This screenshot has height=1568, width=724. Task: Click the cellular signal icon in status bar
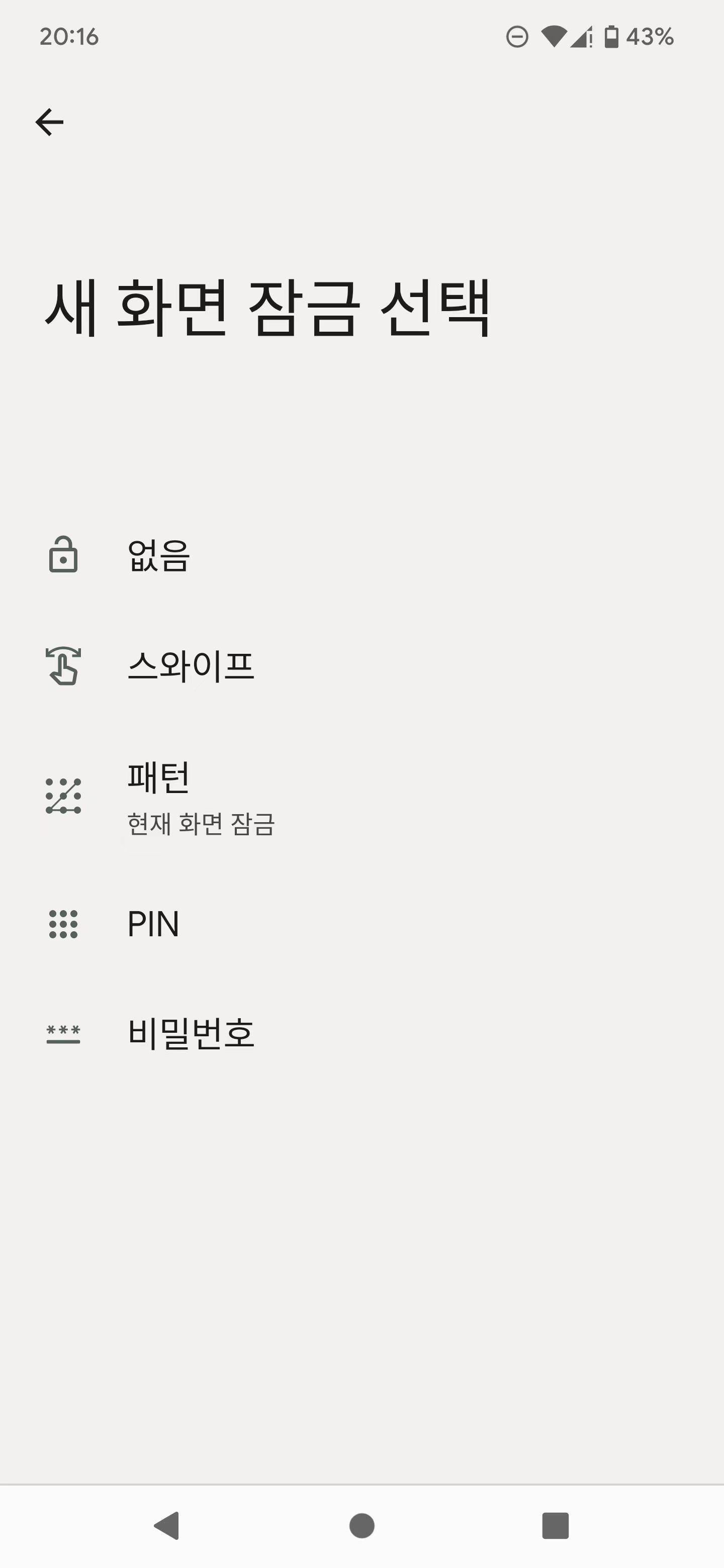coord(580,37)
